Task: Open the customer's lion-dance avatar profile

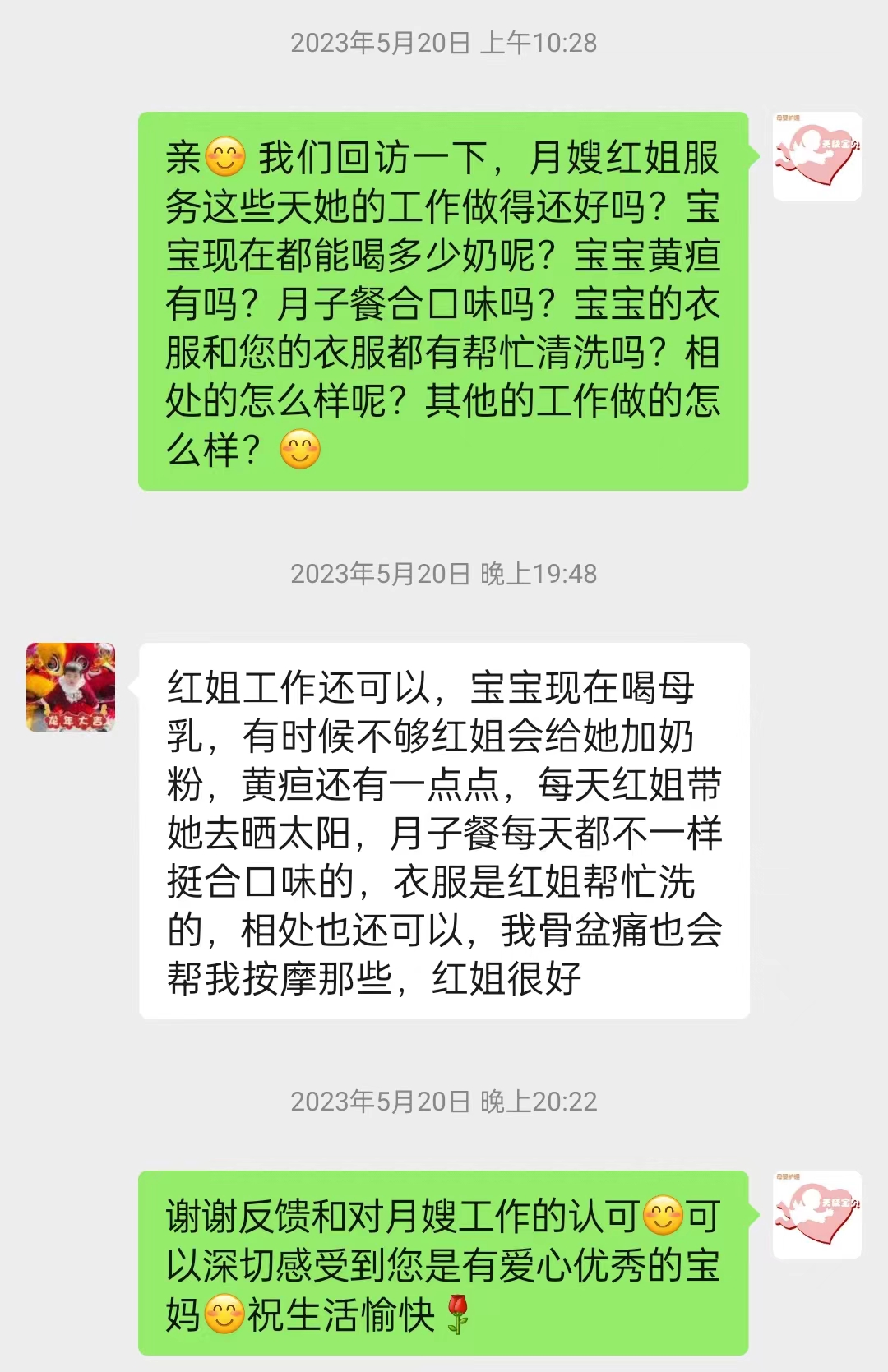Action: click(71, 687)
